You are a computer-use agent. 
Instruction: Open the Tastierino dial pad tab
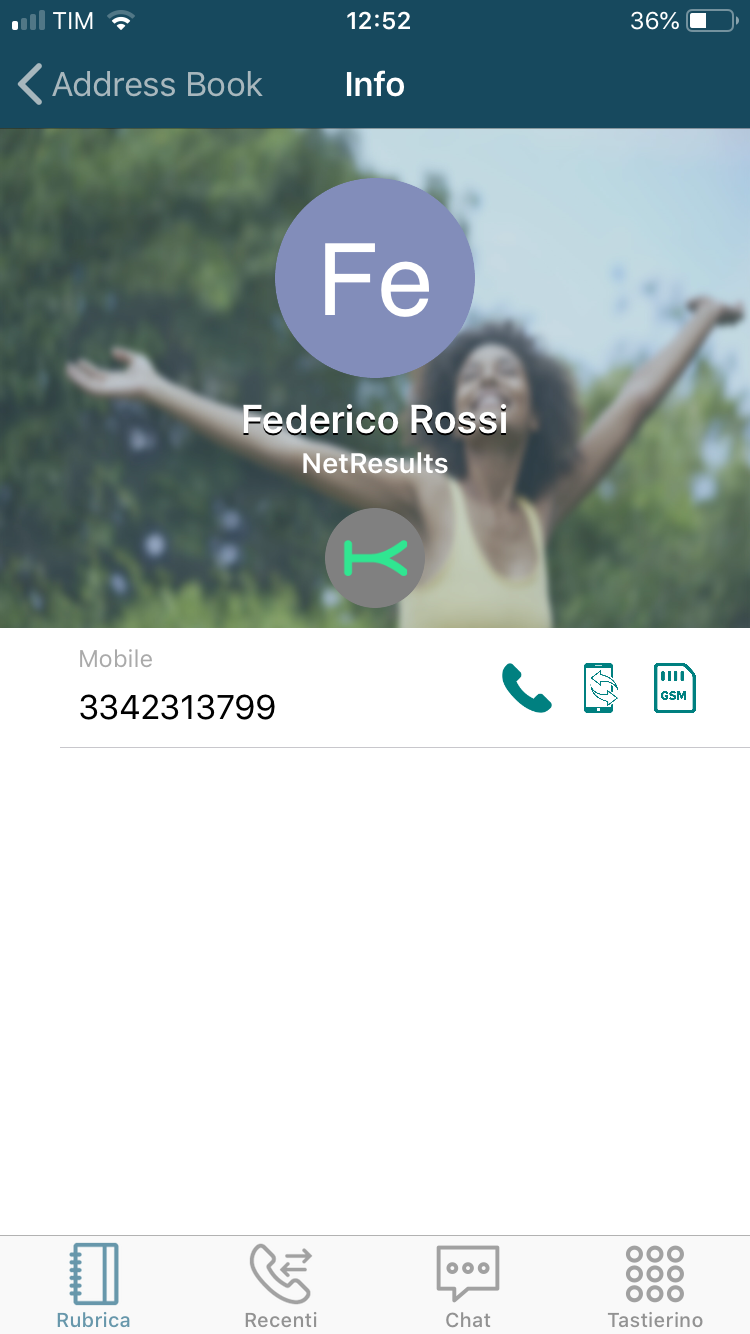pos(655,1285)
